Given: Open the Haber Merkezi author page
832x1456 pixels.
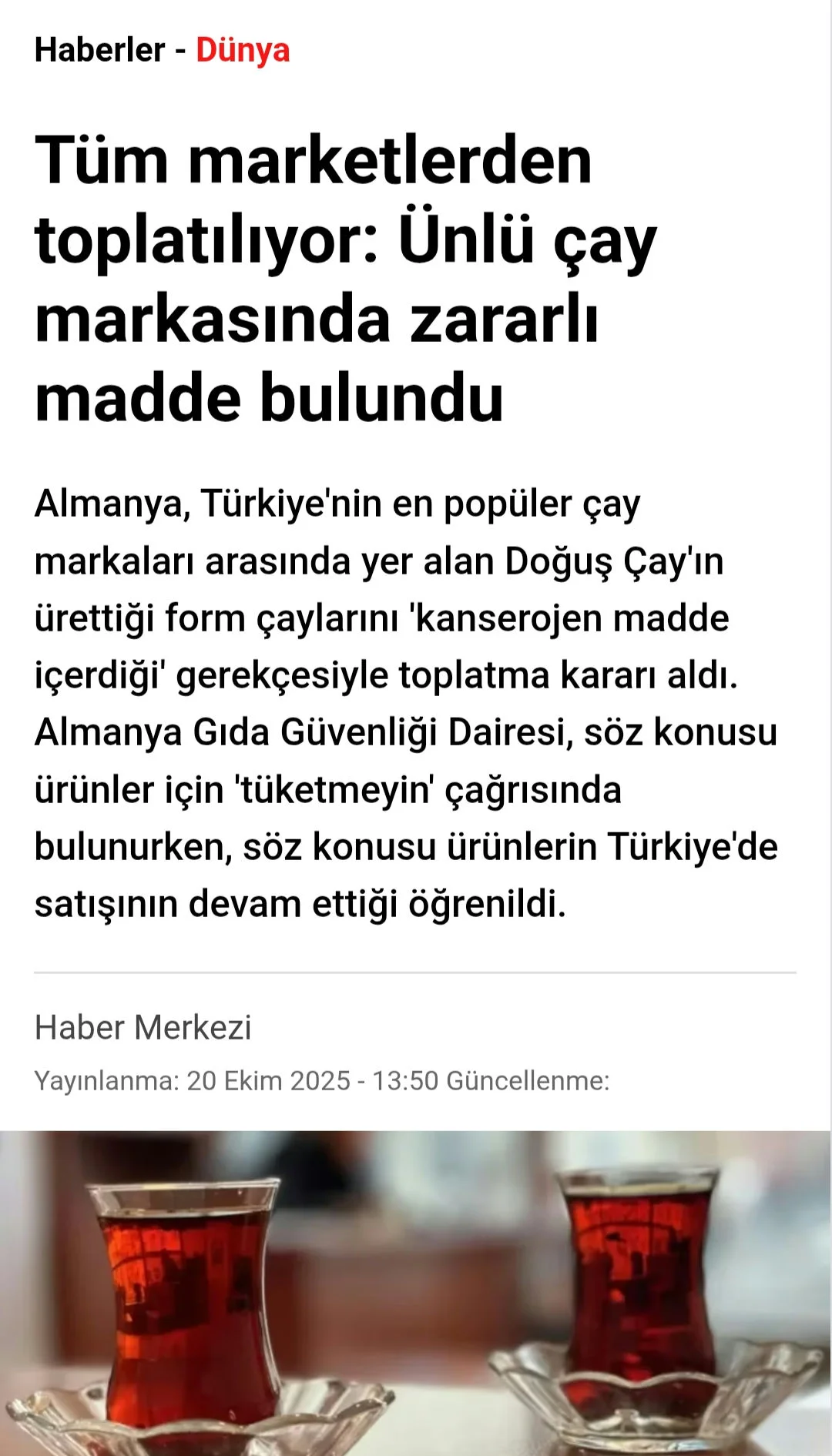Looking at the screenshot, I should pos(143,1028).
